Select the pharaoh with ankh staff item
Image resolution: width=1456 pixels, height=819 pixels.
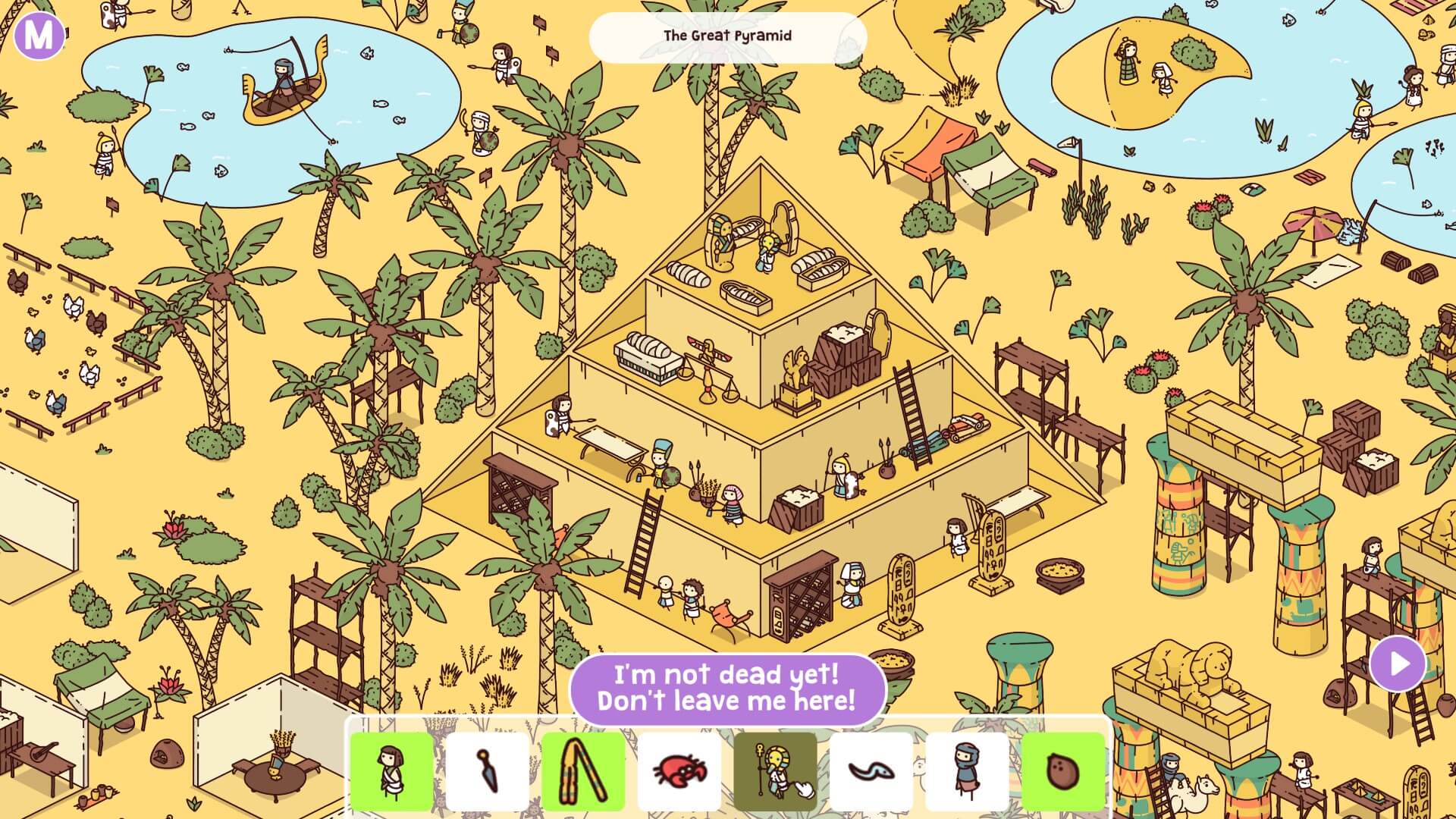pos(775,771)
